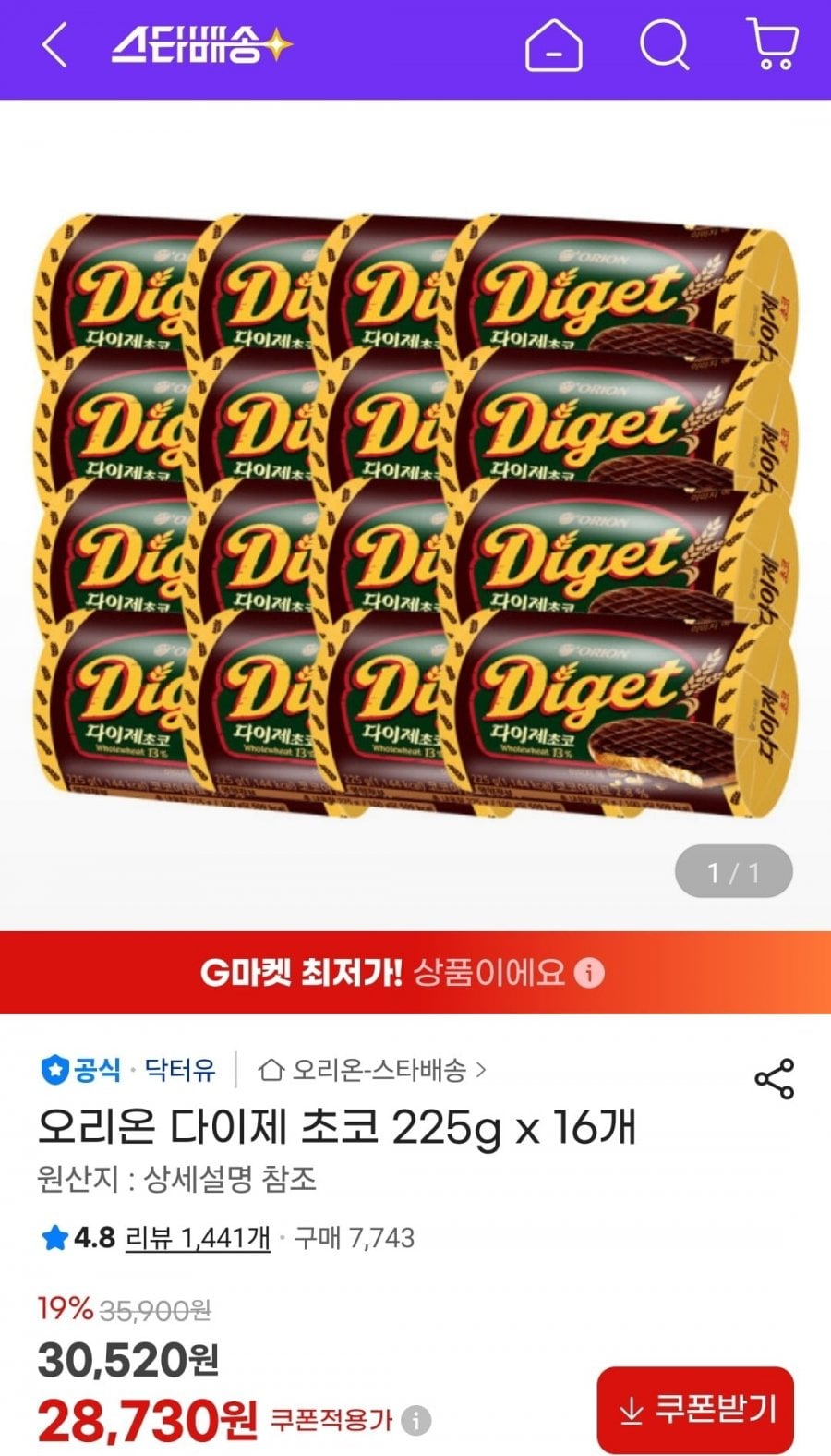Open the Diget product image

pos(415,516)
